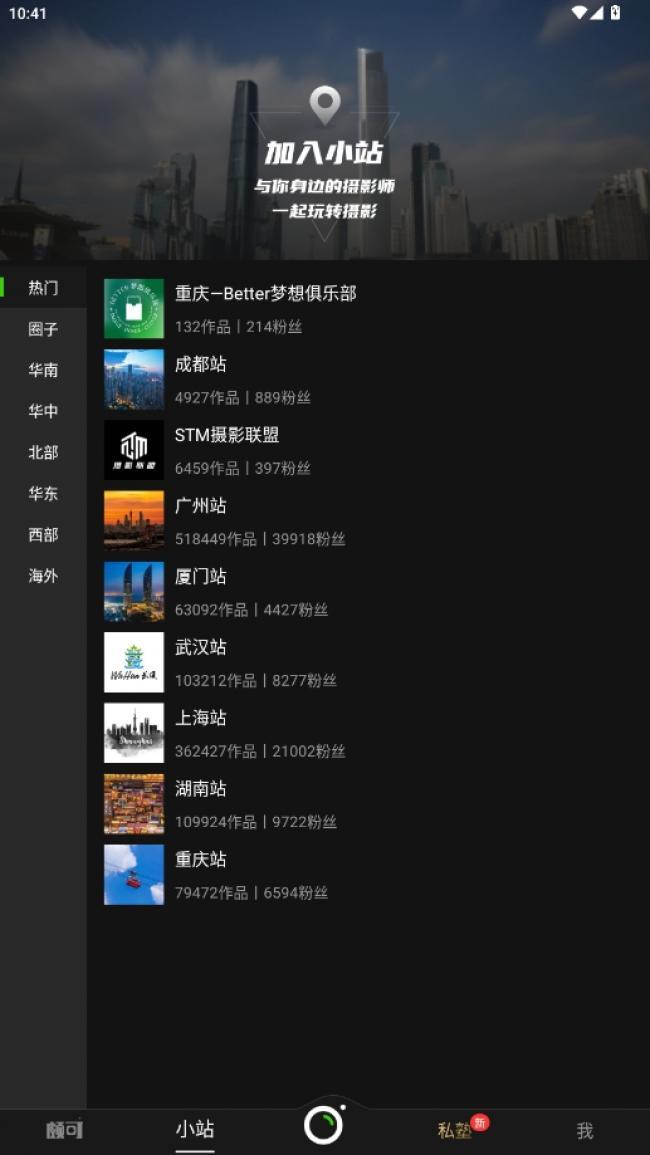Switch to the first bottom navigation tab
The height and width of the screenshot is (1155, 650).
pos(65,1130)
